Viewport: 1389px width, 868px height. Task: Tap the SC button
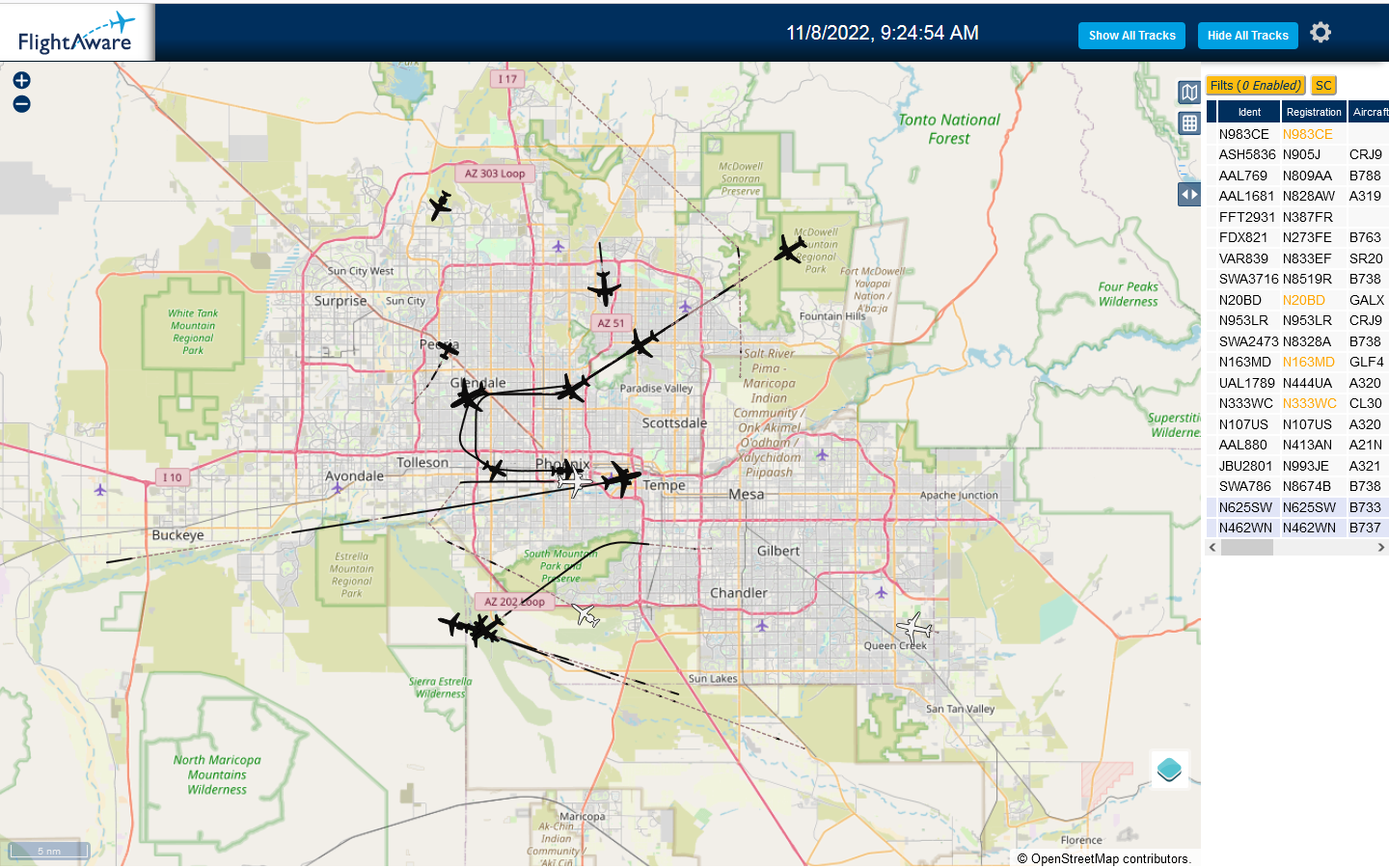coord(1323,86)
